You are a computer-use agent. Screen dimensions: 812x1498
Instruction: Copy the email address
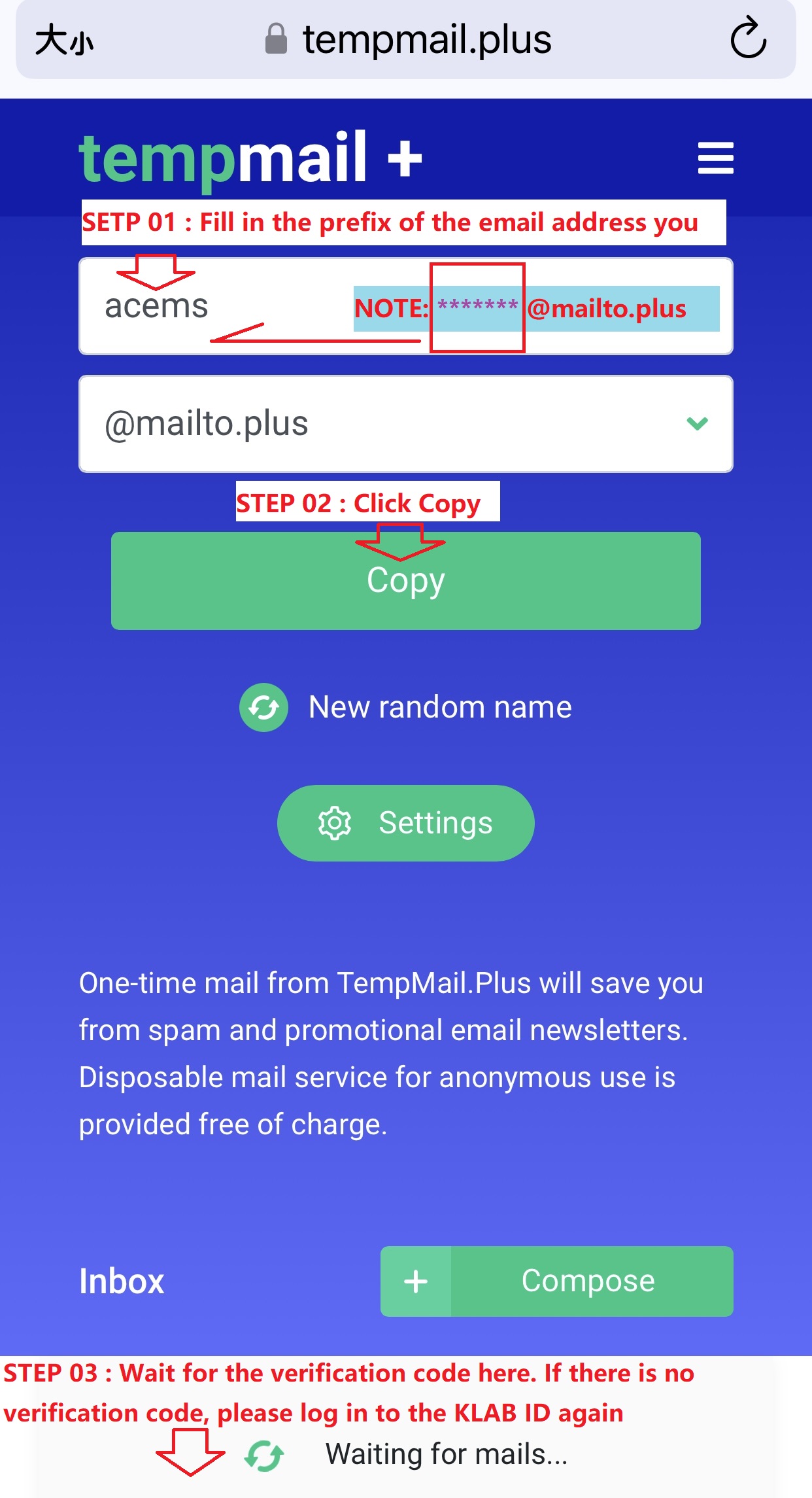pos(406,581)
